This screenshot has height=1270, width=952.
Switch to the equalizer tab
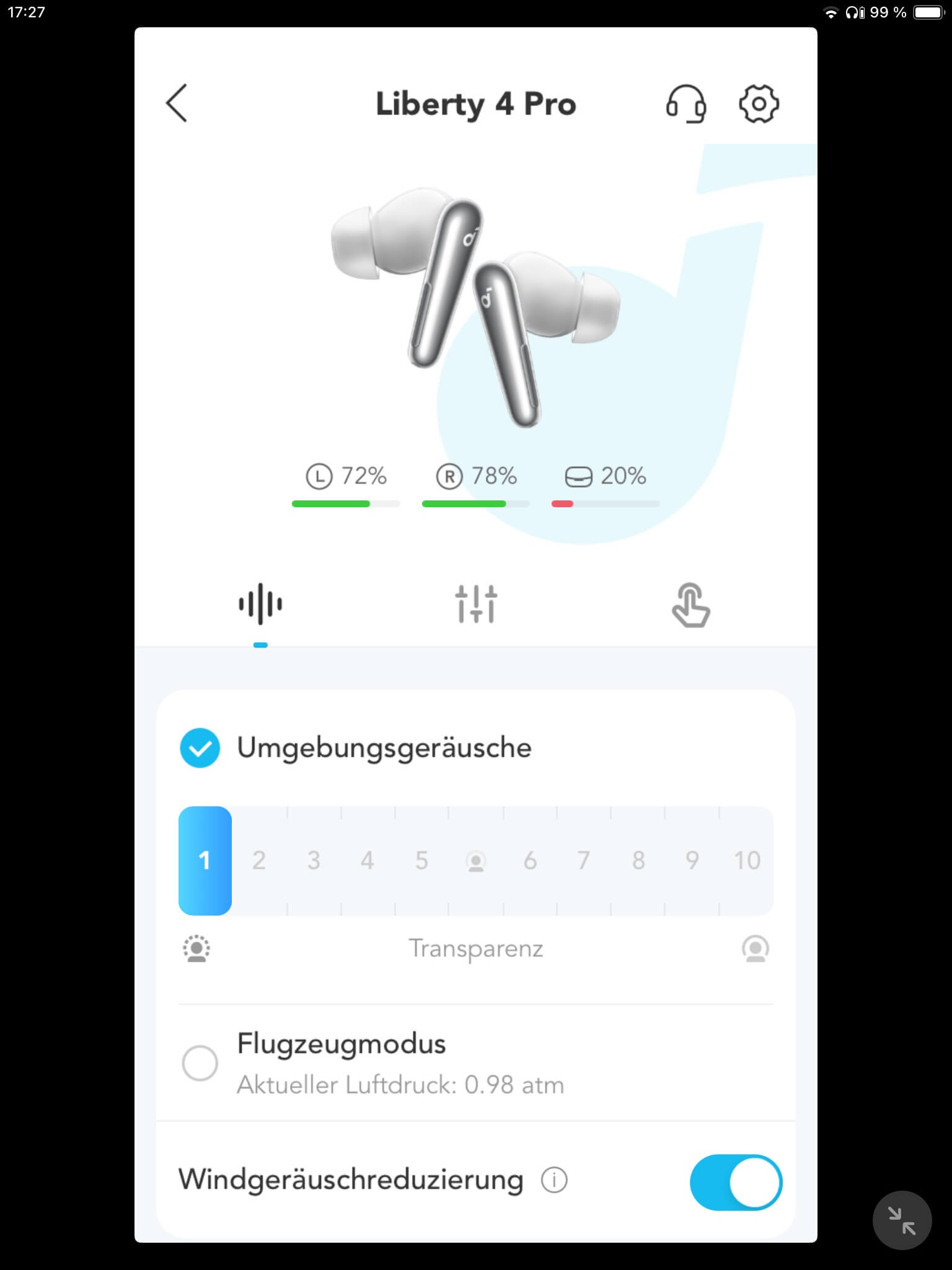(x=475, y=604)
